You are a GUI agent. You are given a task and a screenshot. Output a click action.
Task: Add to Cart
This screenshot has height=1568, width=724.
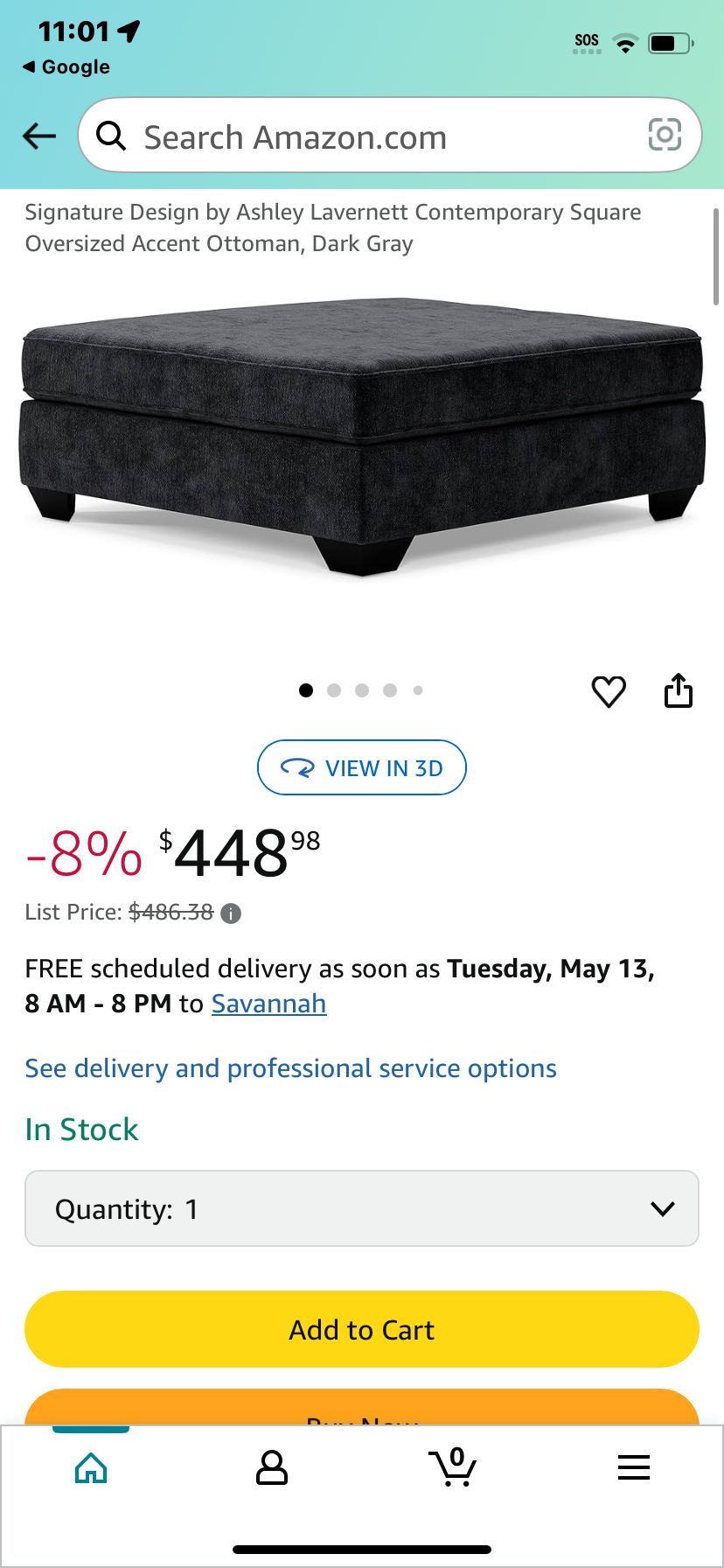(362, 1329)
